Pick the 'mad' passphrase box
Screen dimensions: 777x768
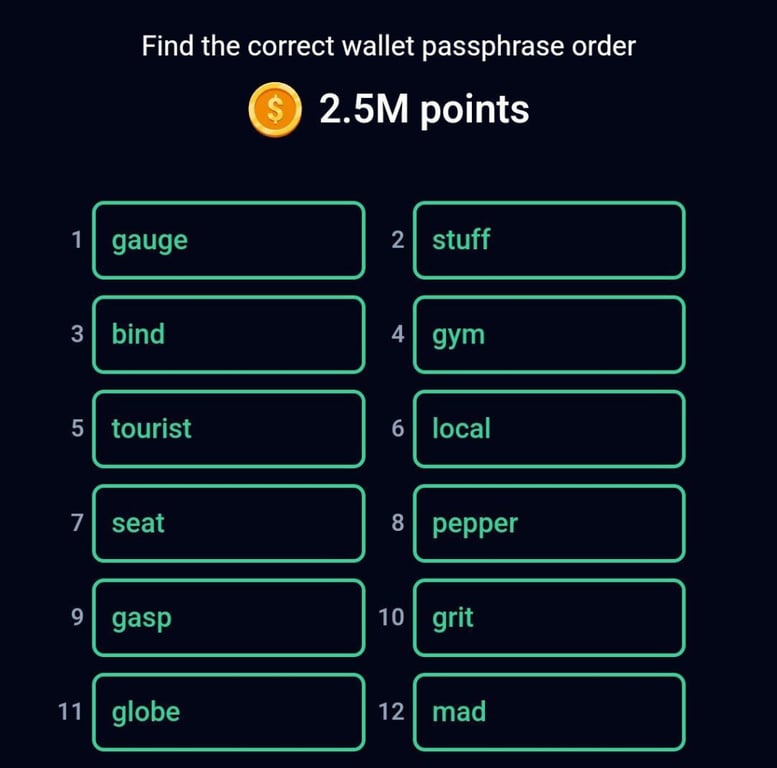click(548, 712)
